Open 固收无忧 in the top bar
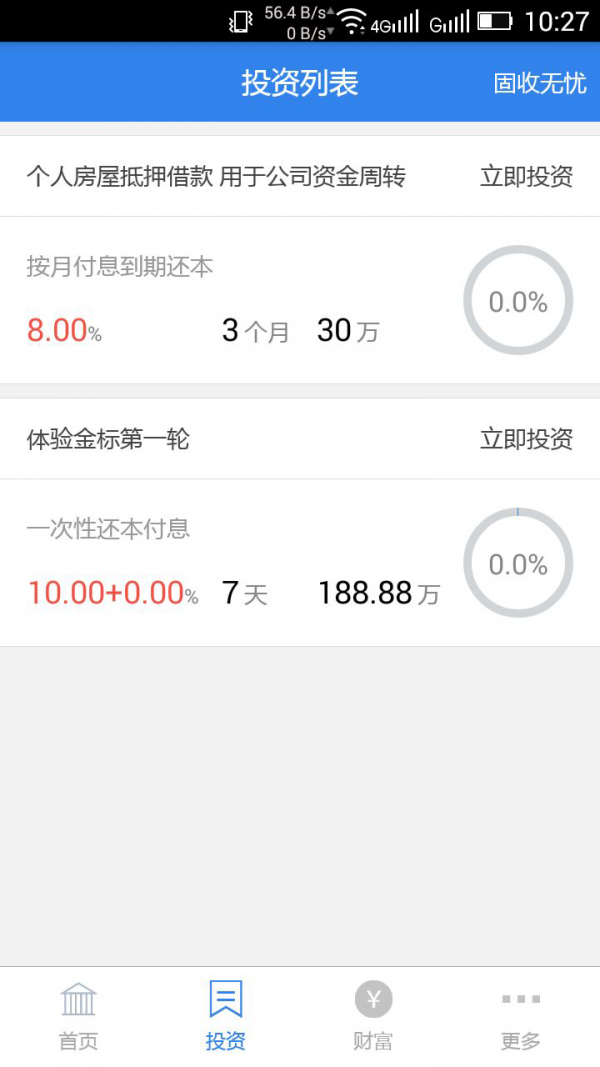The image size is (600, 1067). [539, 83]
